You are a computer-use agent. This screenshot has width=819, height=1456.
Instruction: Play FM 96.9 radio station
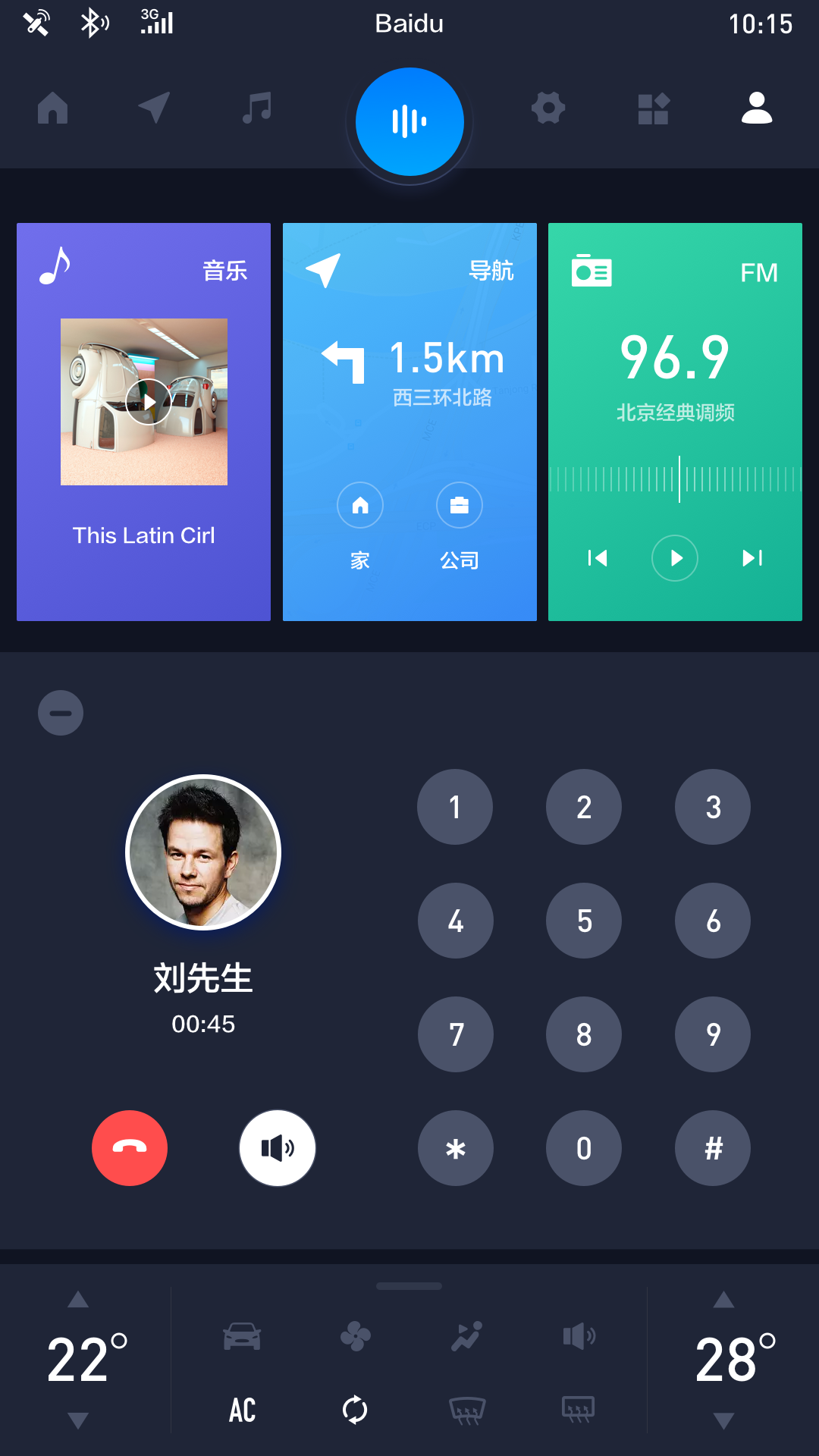click(675, 558)
